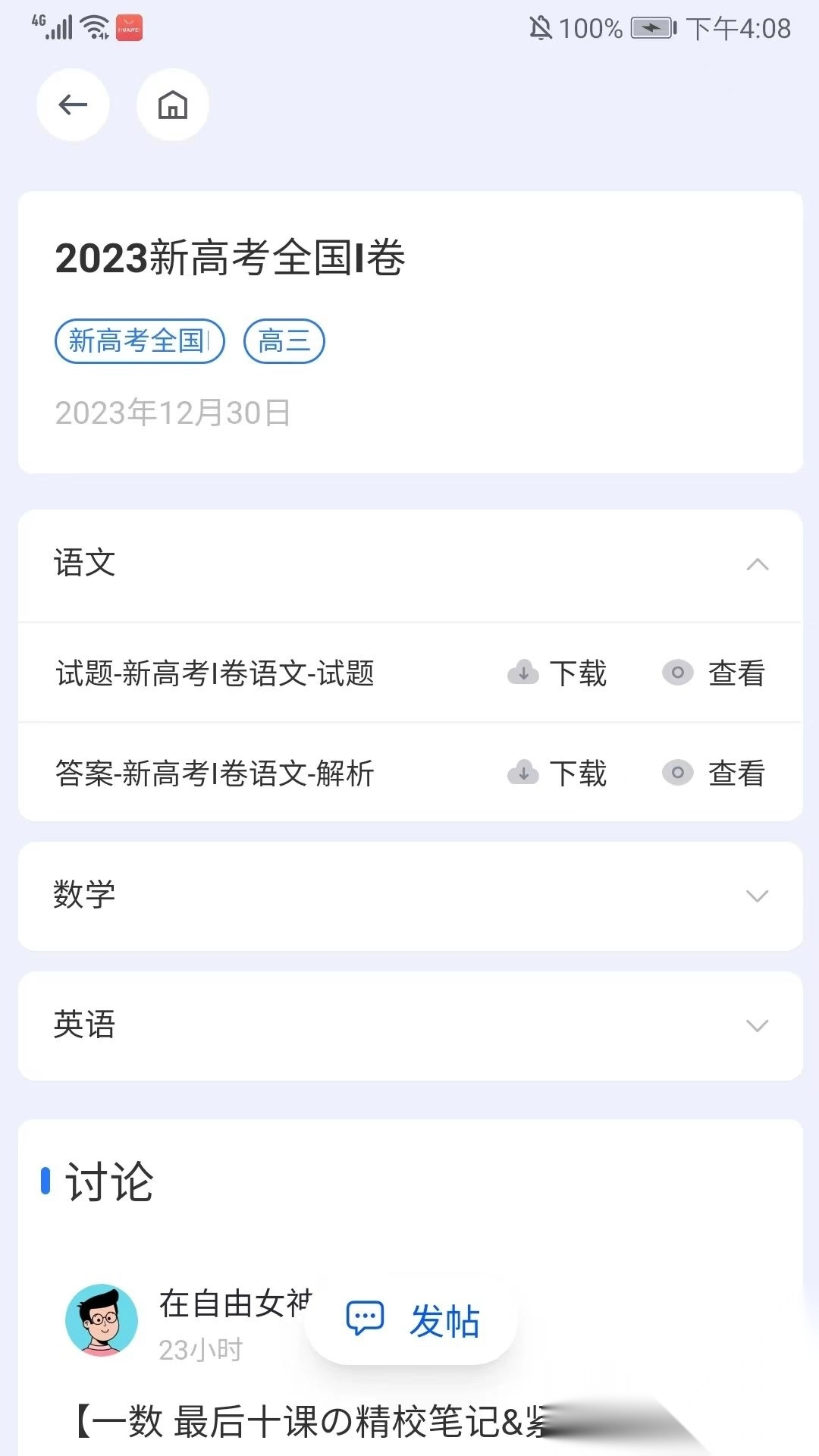Screen dimensions: 819x1456
Task: Expand the 英语 section
Action: point(757,1026)
